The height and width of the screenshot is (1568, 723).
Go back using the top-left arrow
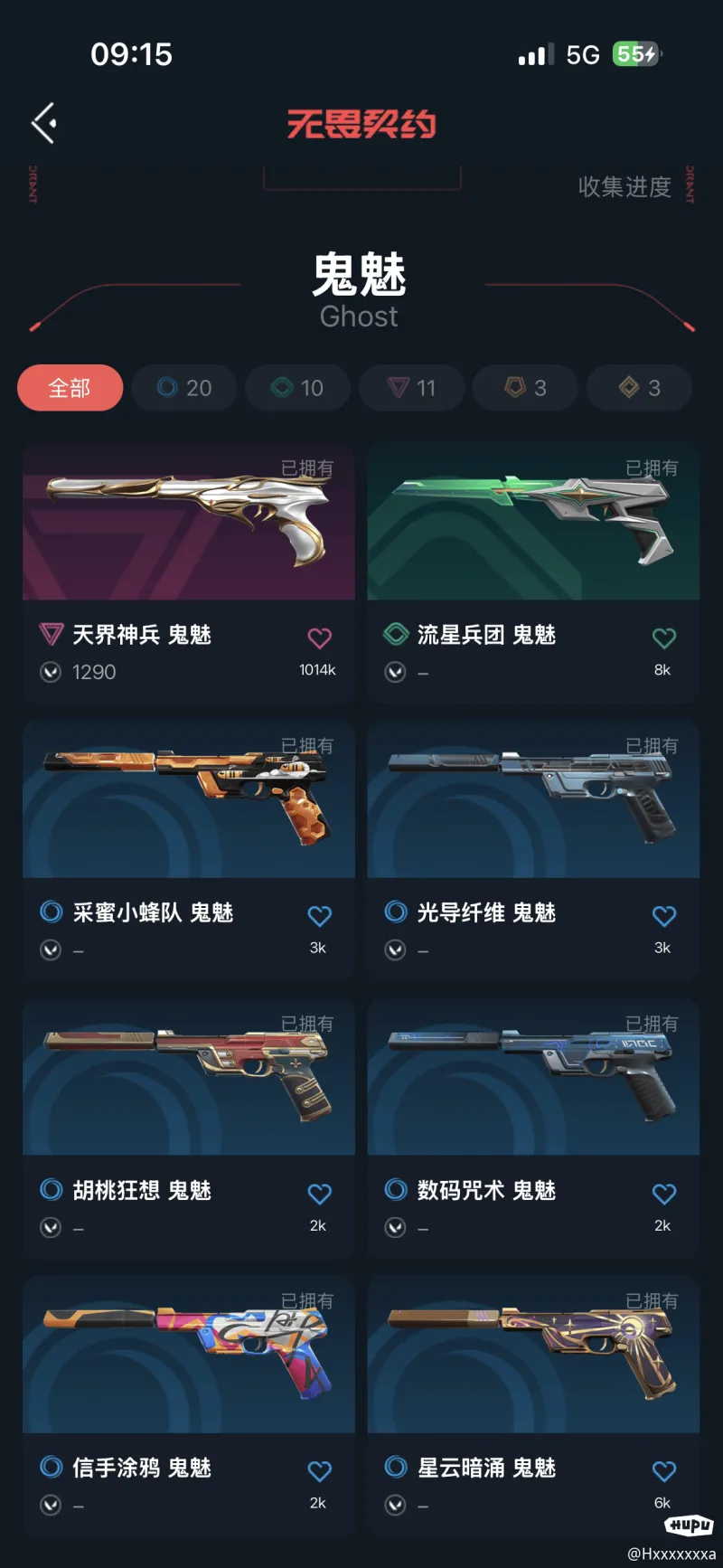point(44,123)
